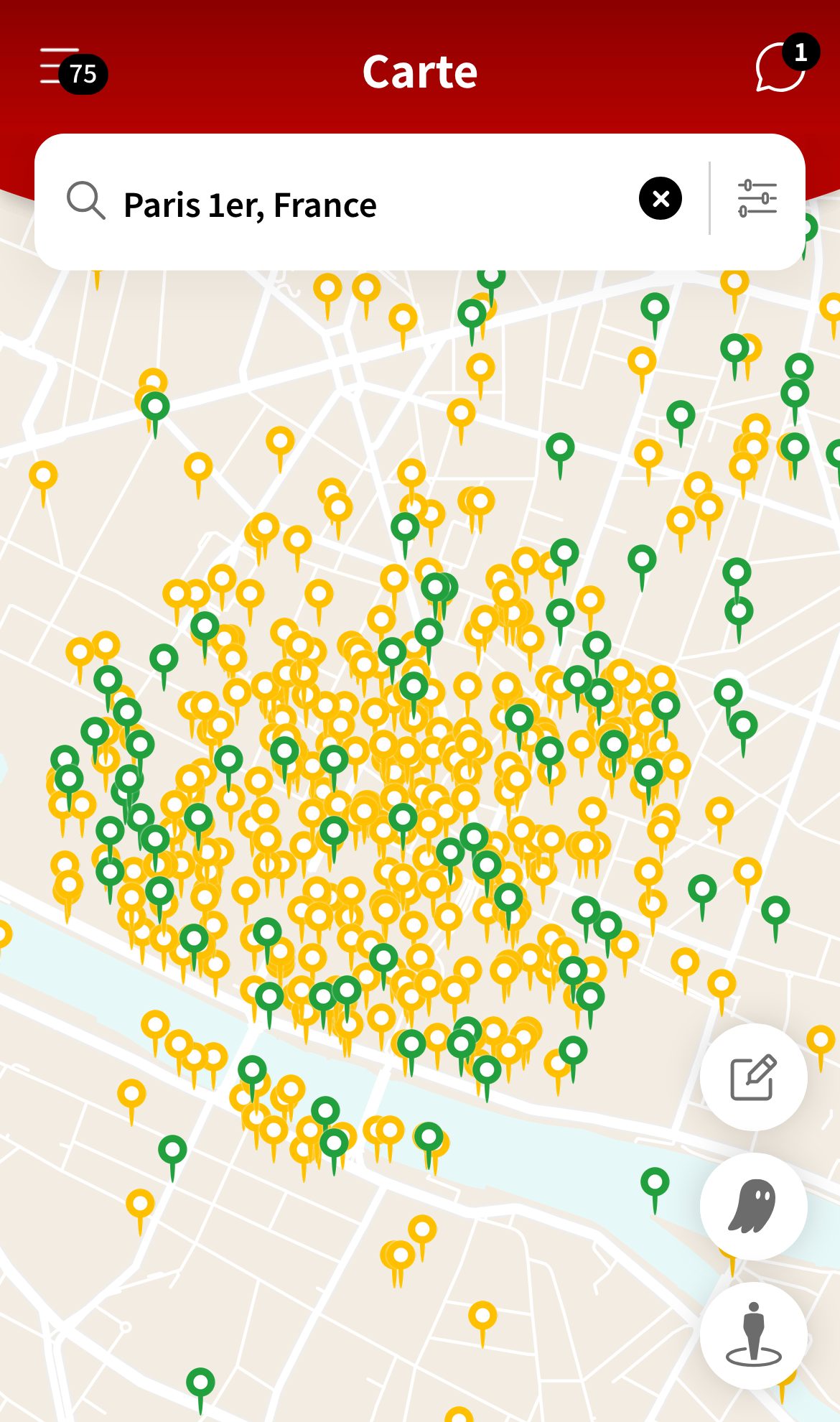Clear the search text with the X button
The width and height of the screenshot is (840, 1422).
pyautogui.click(x=660, y=198)
